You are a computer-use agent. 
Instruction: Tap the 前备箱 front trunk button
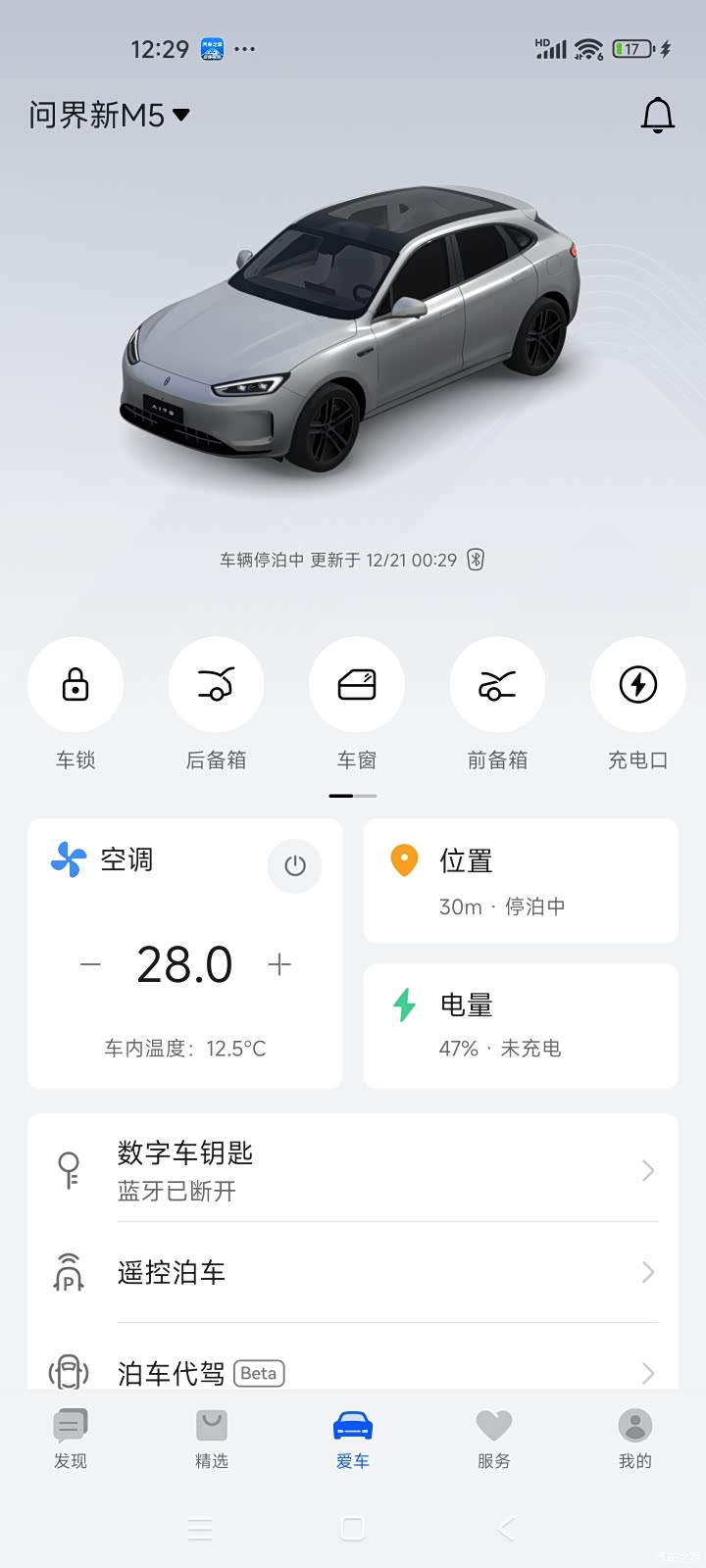[x=497, y=685]
